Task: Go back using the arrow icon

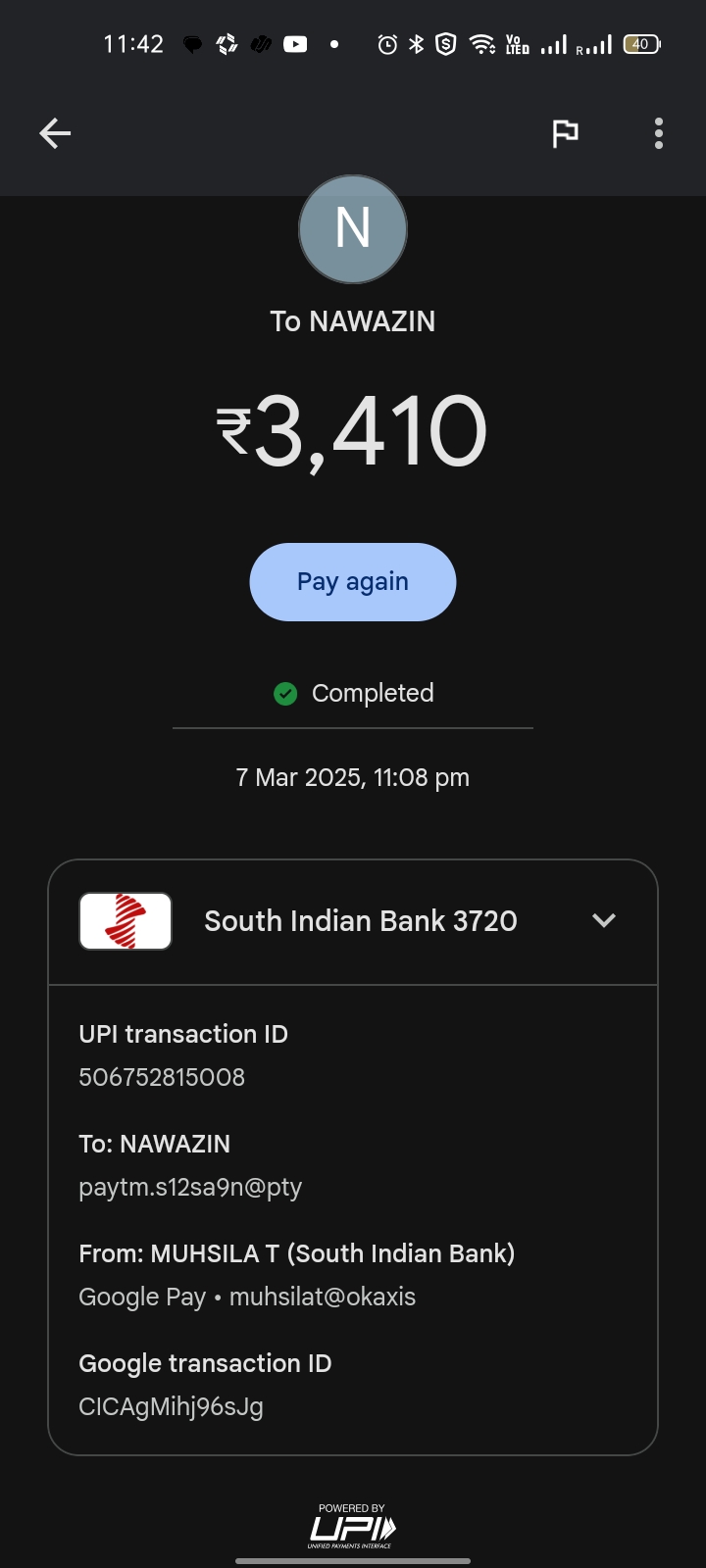Action: [x=55, y=133]
